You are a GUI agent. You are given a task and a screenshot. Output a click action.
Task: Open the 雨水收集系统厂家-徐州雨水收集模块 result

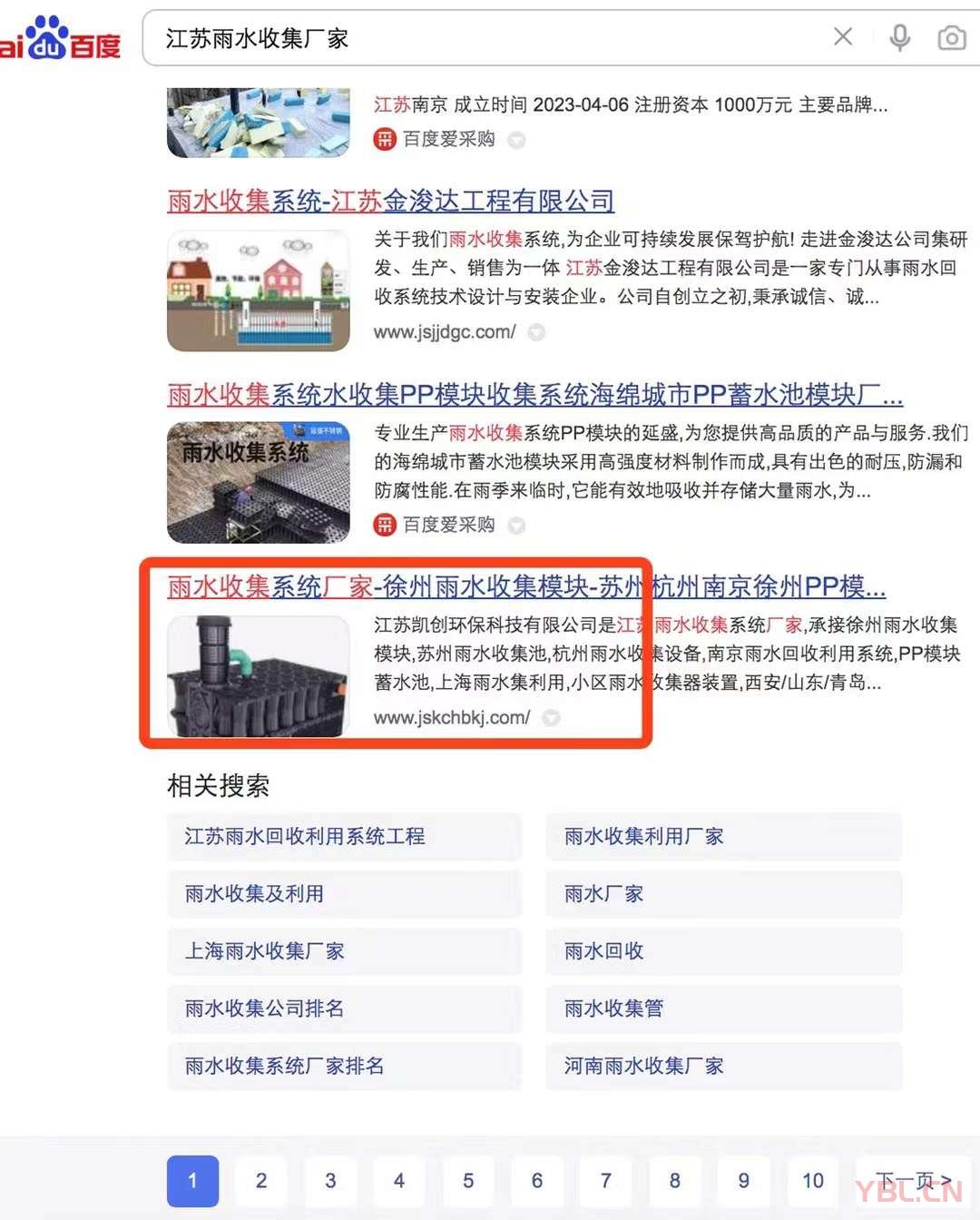[x=526, y=586]
